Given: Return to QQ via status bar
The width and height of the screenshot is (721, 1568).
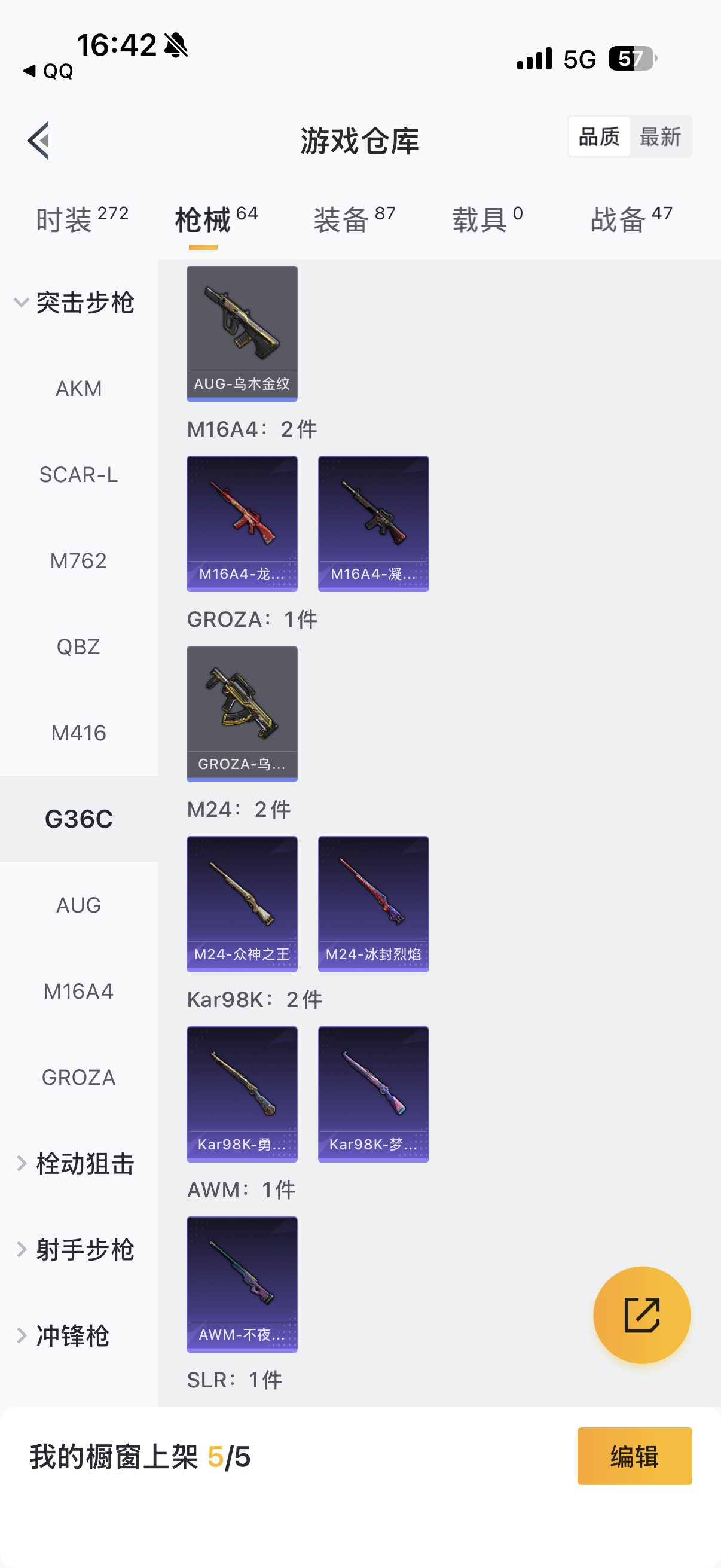Looking at the screenshot, I should (x=48, y=71).
